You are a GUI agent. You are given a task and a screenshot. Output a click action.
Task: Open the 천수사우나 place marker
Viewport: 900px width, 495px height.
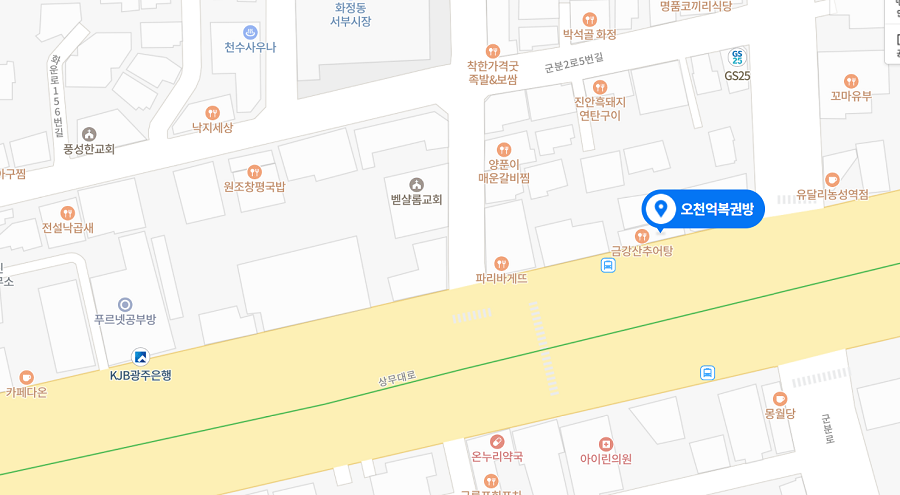tap(250, 31)
